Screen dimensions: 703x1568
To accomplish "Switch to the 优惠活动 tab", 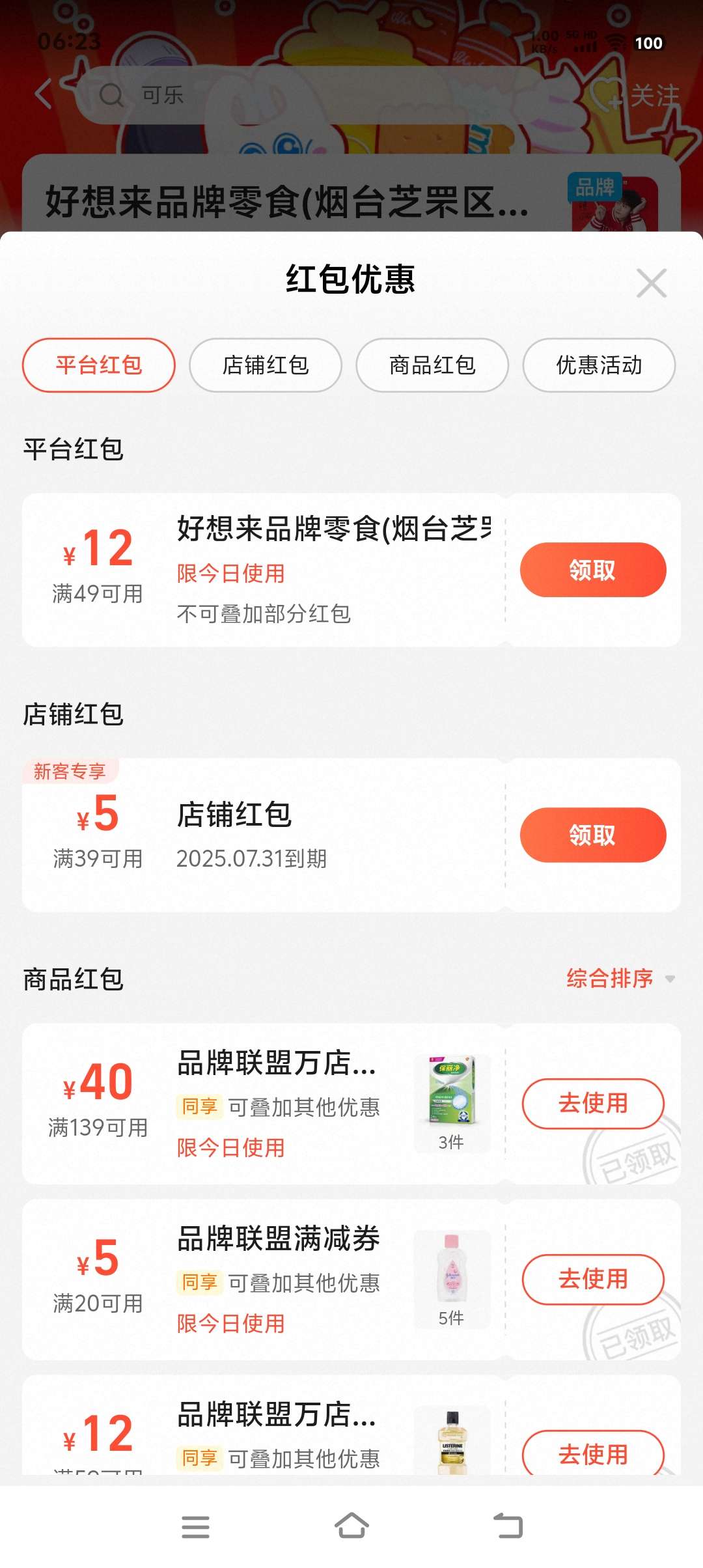I will click(599, 365).
